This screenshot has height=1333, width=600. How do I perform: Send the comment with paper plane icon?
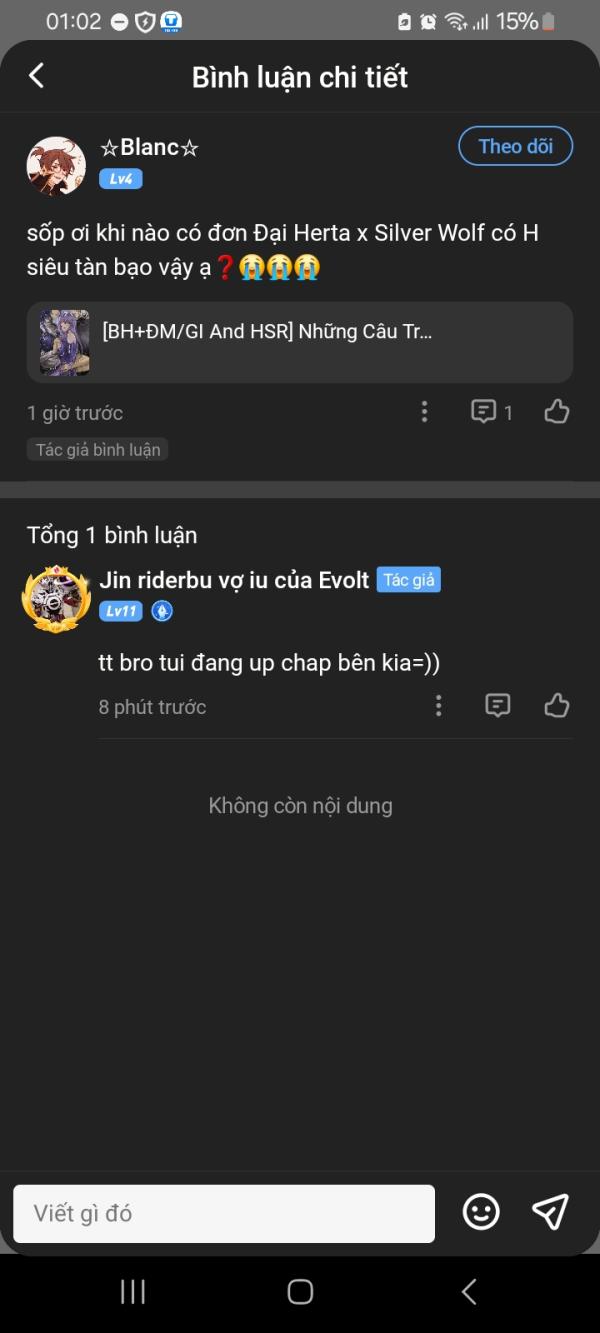550,1212
